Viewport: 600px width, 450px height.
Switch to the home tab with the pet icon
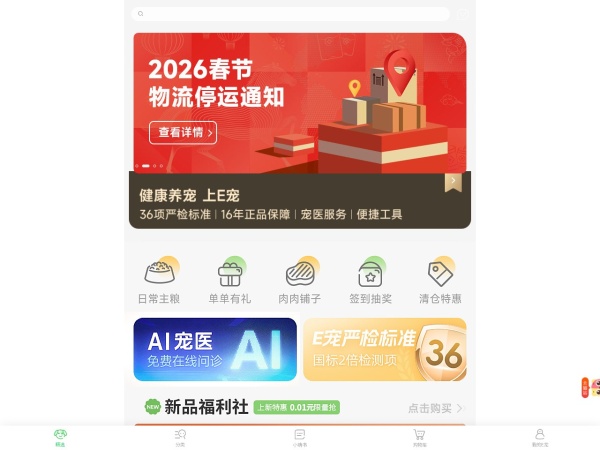pyautogui.click(x=60, y=437)
